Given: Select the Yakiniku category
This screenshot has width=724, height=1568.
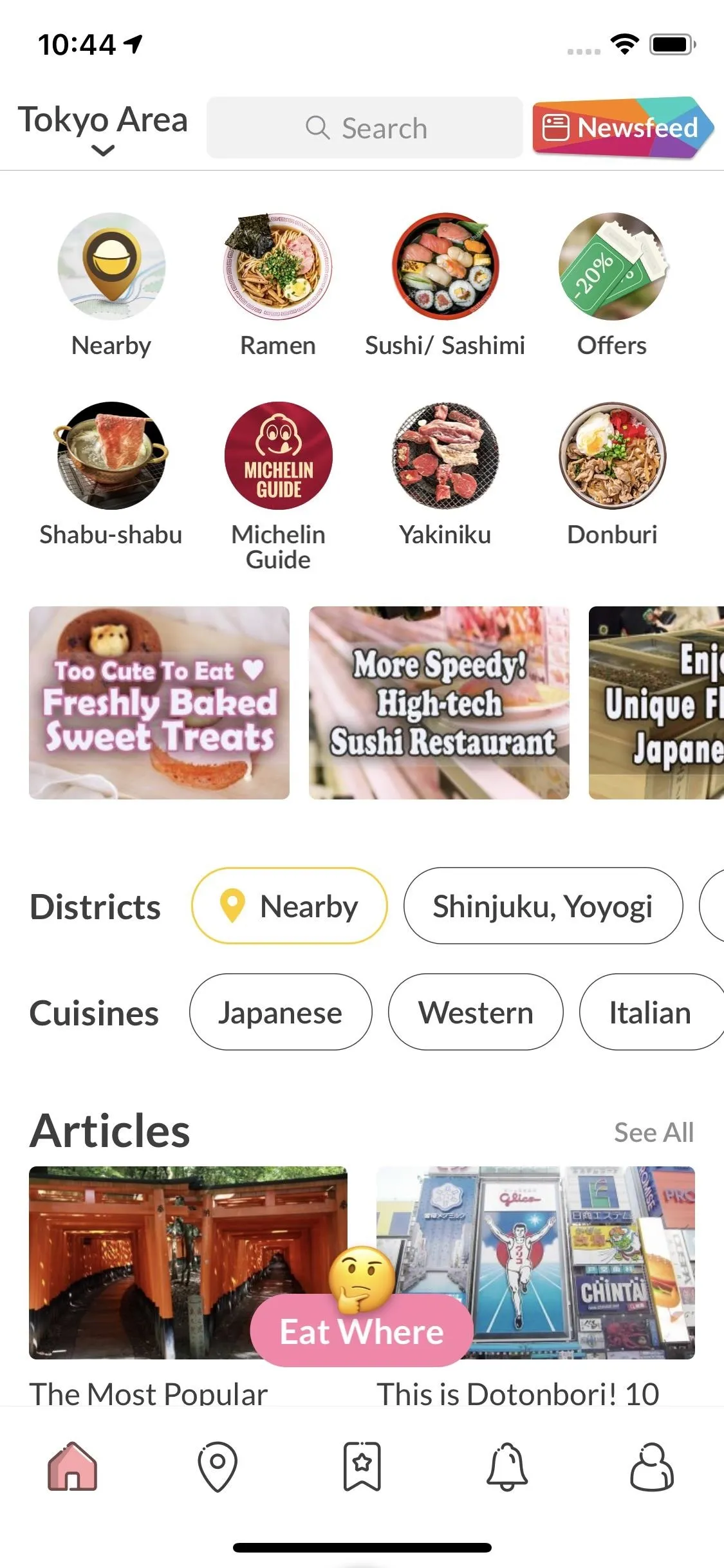Looking at the screenshot, I should pyautogui.click(x=445, y=474).
